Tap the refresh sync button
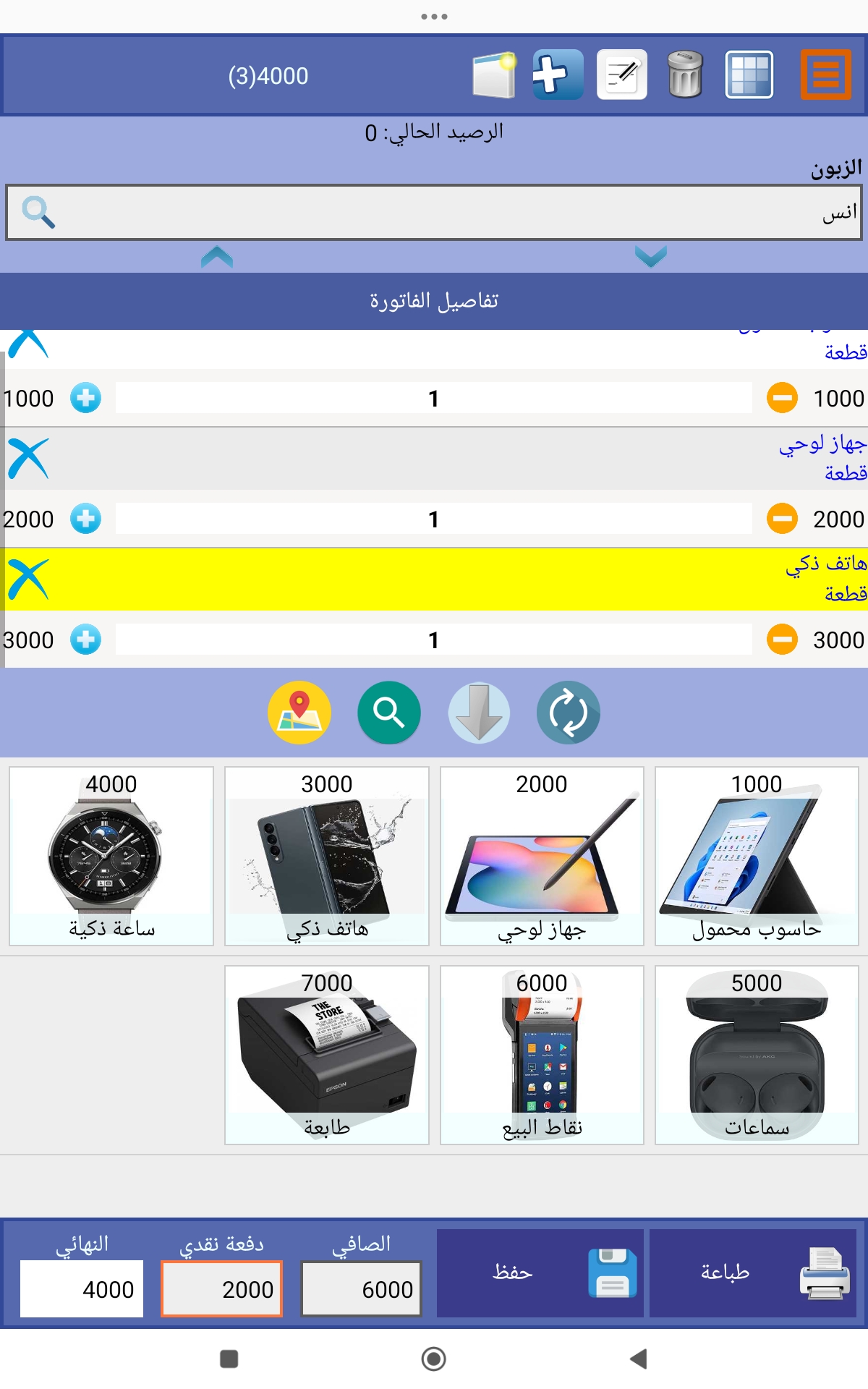Viewport: 868px width, 1389px height. click(568, 713)
